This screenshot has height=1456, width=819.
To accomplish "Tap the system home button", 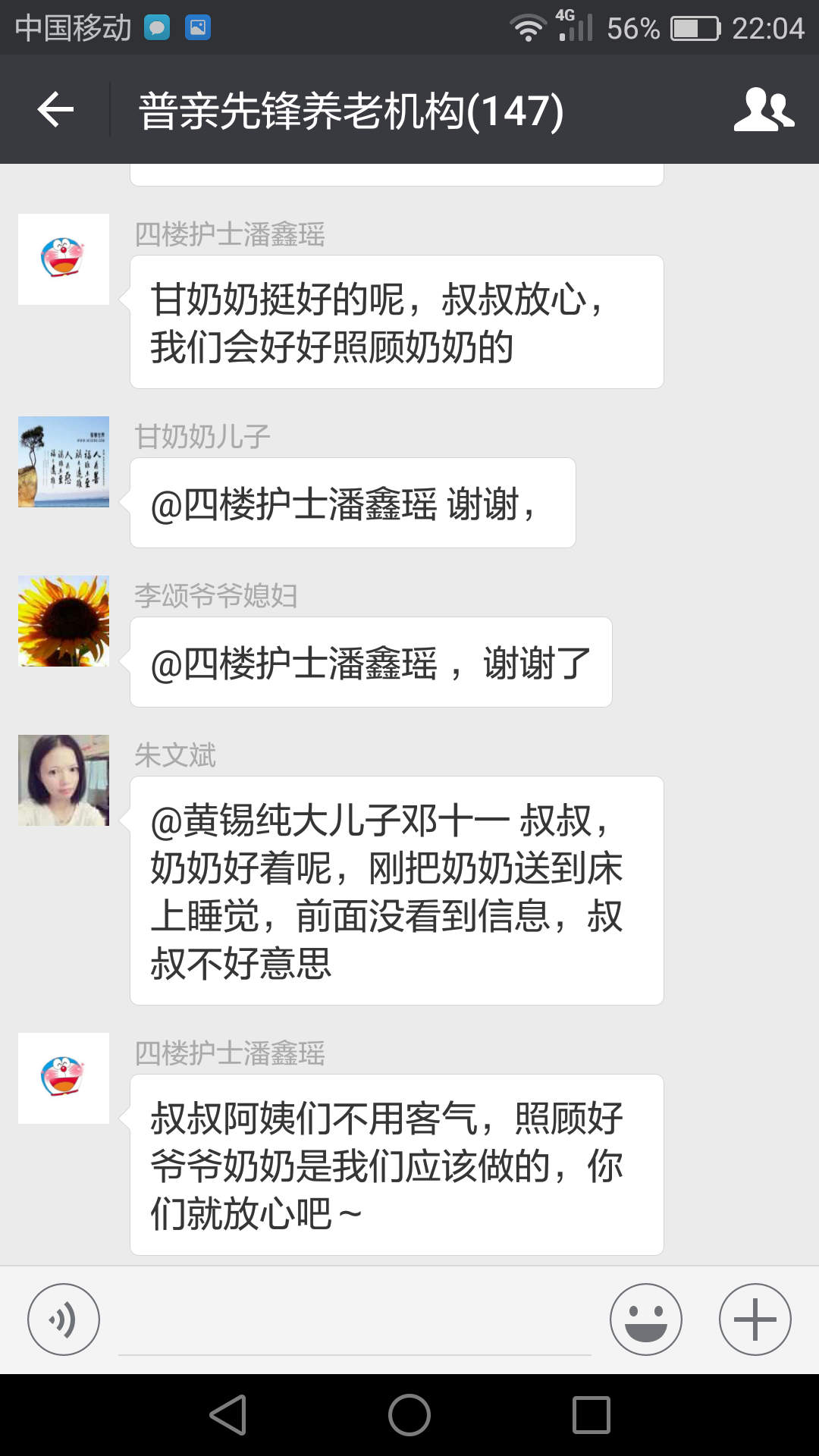I will click(409, 1415).
